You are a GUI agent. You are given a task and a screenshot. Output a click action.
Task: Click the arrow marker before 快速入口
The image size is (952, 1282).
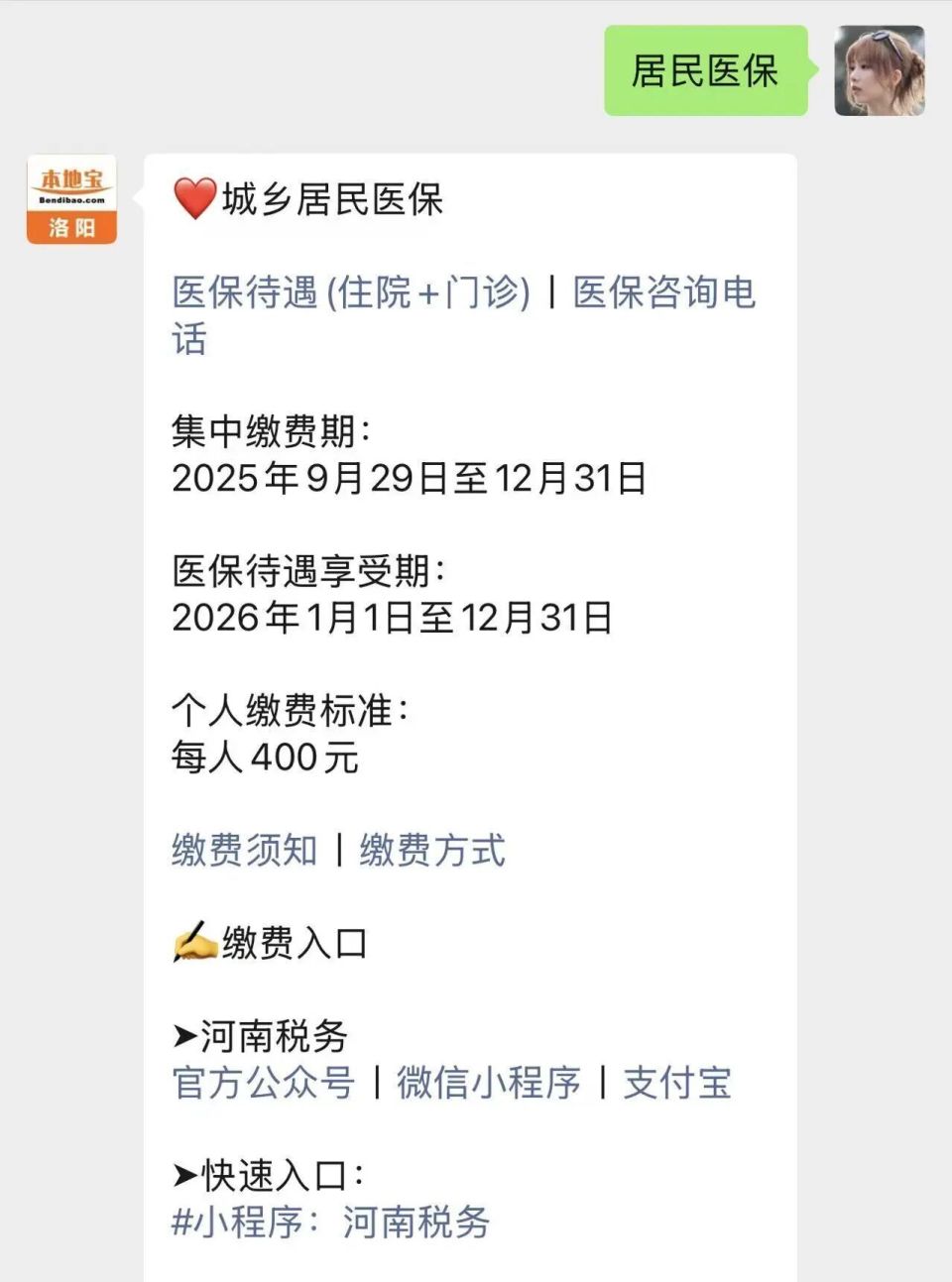184,1174
